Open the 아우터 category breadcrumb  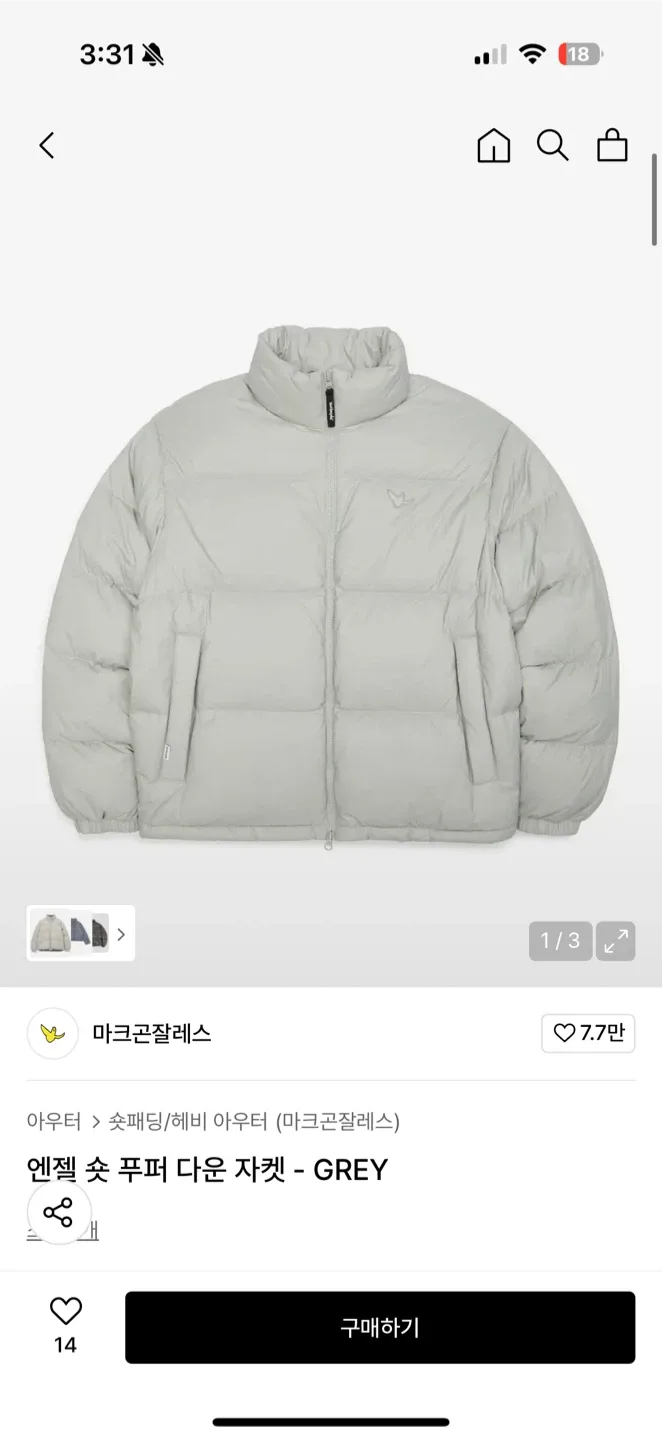tap(54, 1121)
